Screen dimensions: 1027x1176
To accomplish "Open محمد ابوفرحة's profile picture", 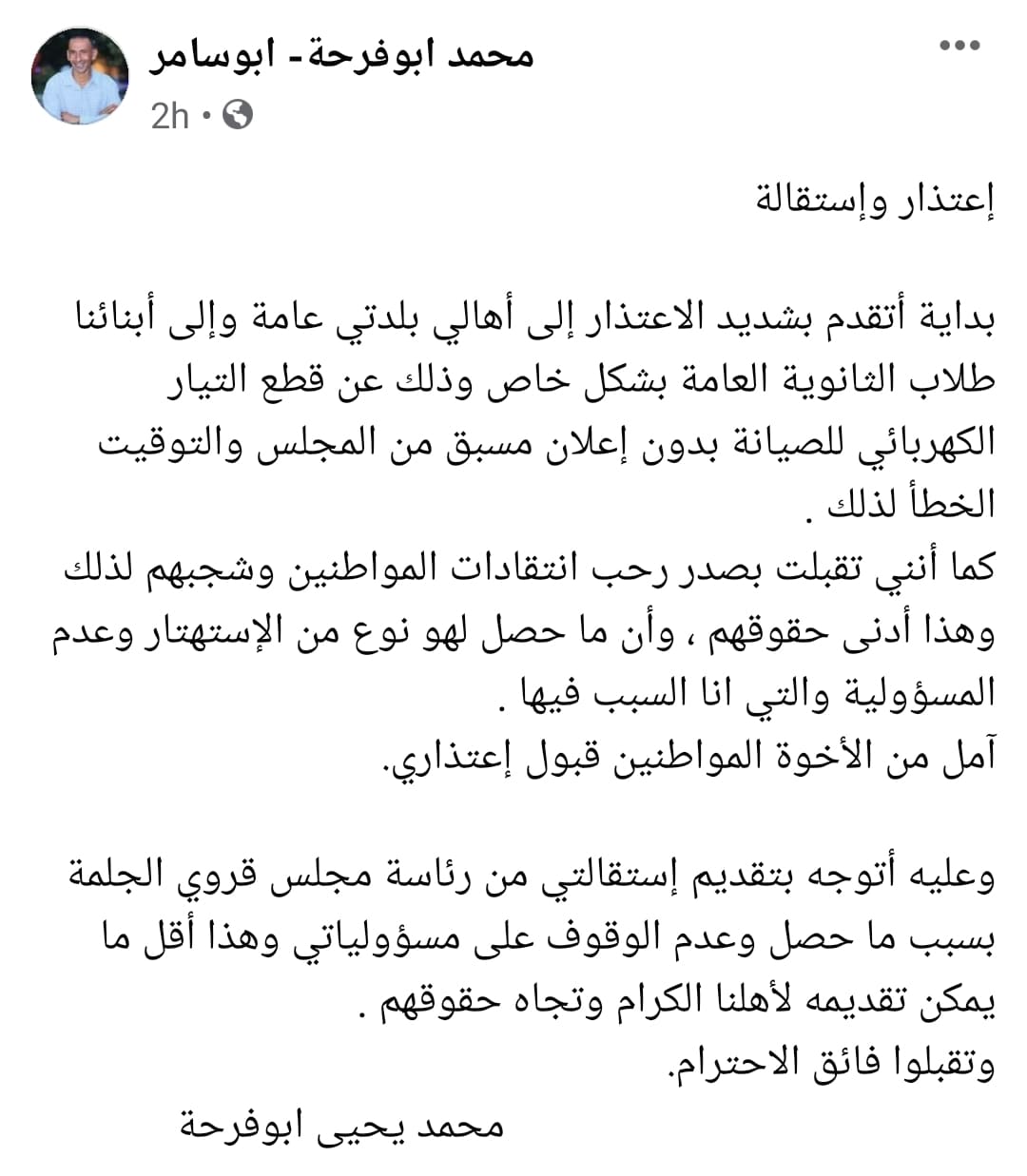I will (x=80, y=78).
